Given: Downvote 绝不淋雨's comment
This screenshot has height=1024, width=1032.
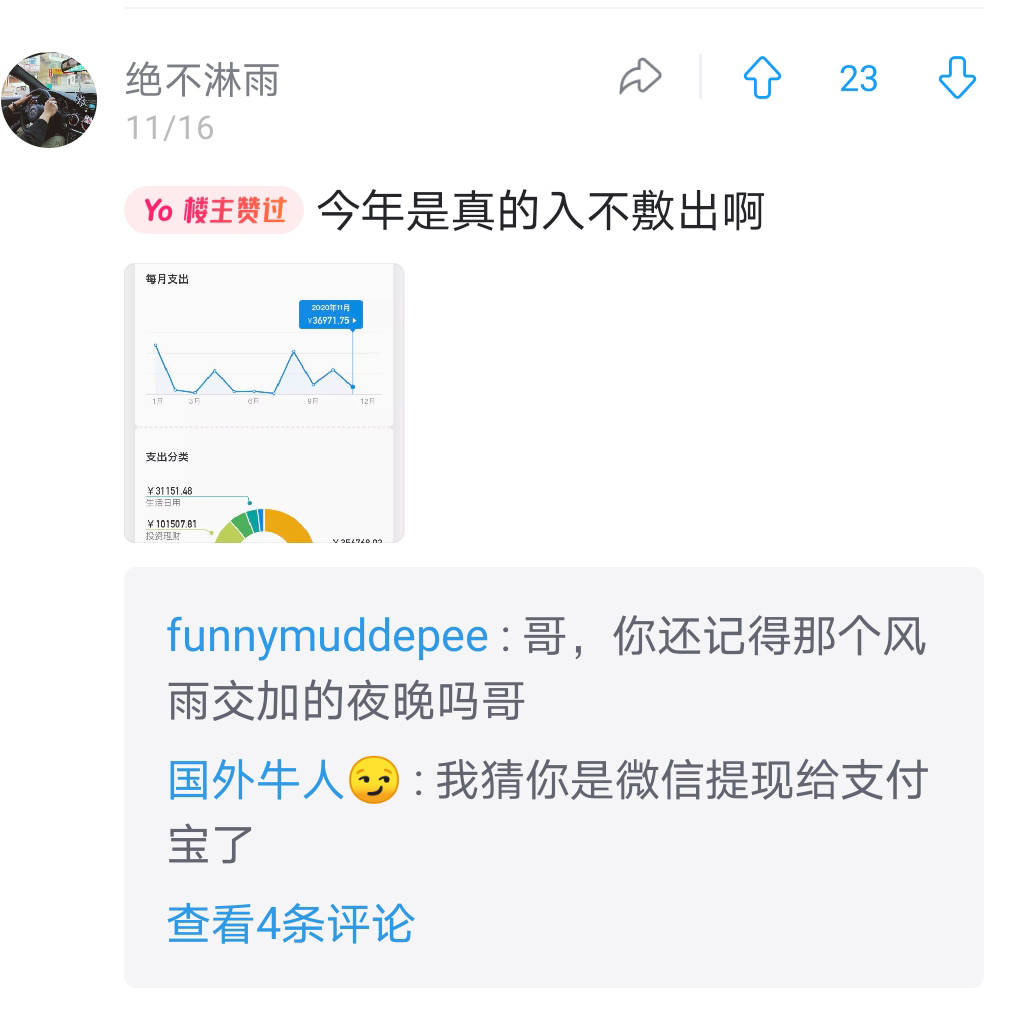Looking at the screenshot, I should coord(957,78).
